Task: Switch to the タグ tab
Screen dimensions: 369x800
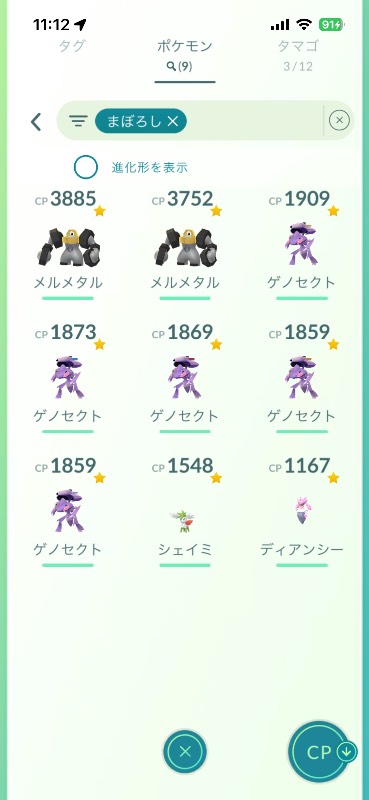Action: [71, 46]
